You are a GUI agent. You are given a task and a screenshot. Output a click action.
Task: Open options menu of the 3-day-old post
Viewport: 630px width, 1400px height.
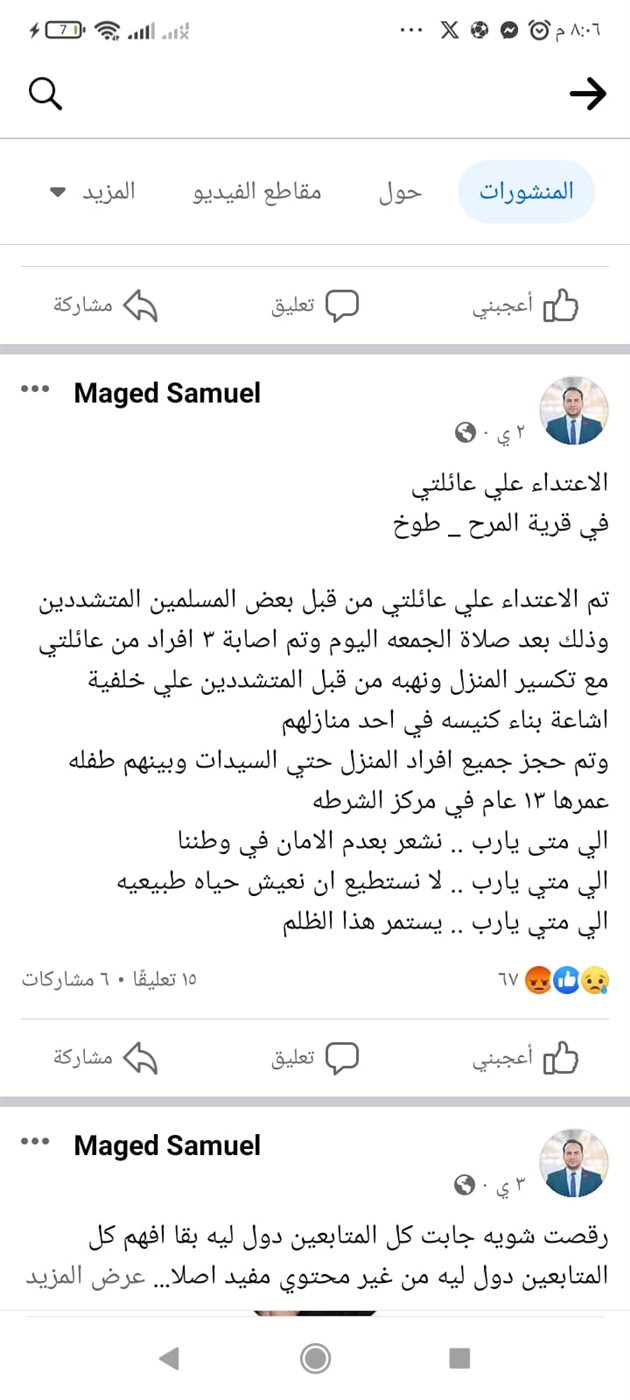click(x=35, y=1143)
